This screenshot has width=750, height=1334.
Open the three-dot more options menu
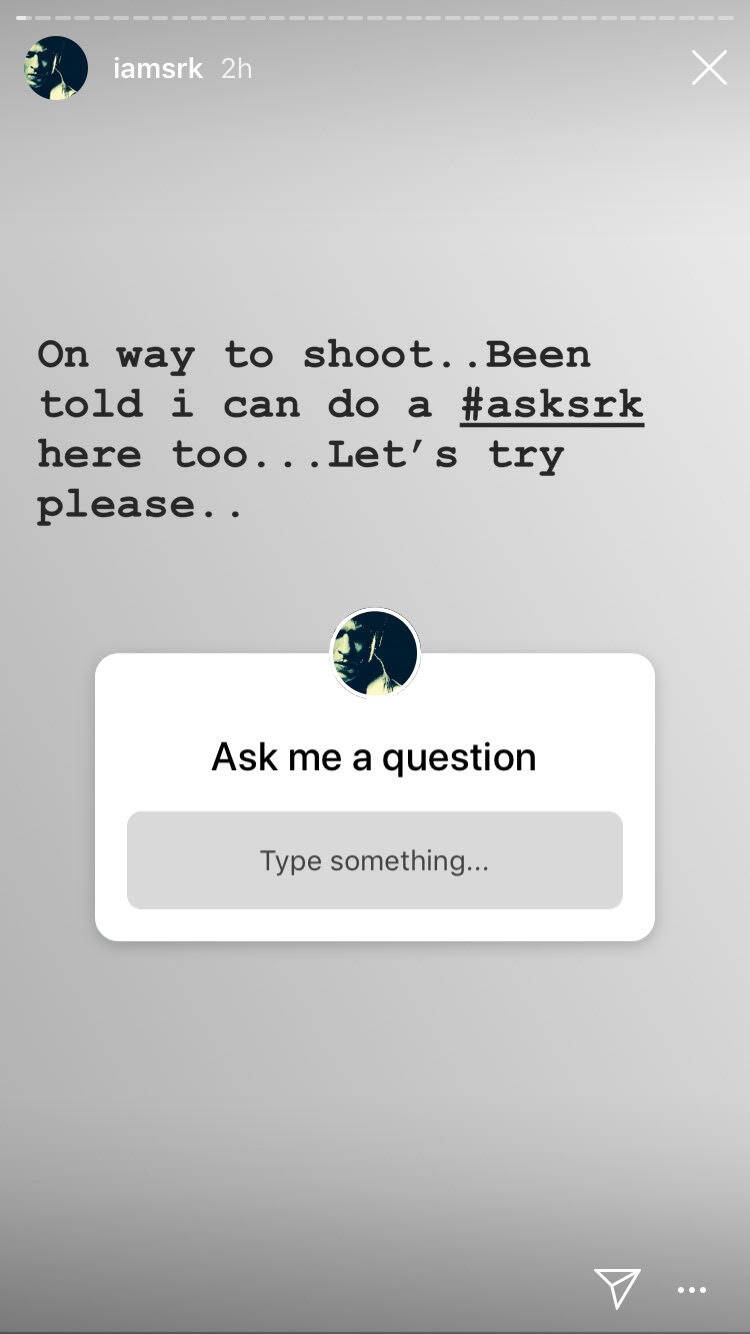692,1291
